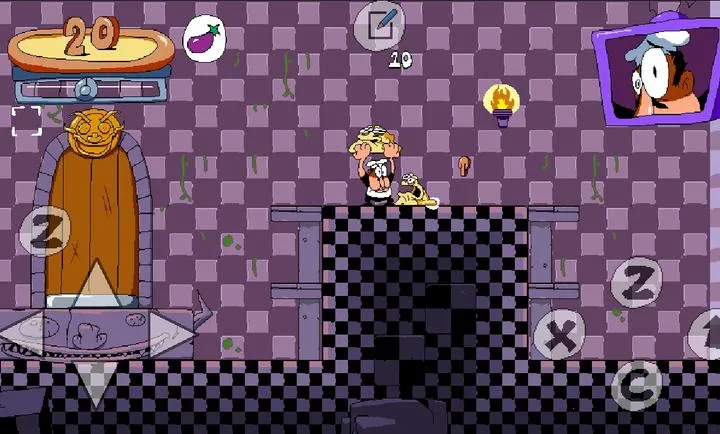Open the touch controls edit pencil icon
Image resolution: width=720 pixels, height=434 pixels.
click(380, 26)
